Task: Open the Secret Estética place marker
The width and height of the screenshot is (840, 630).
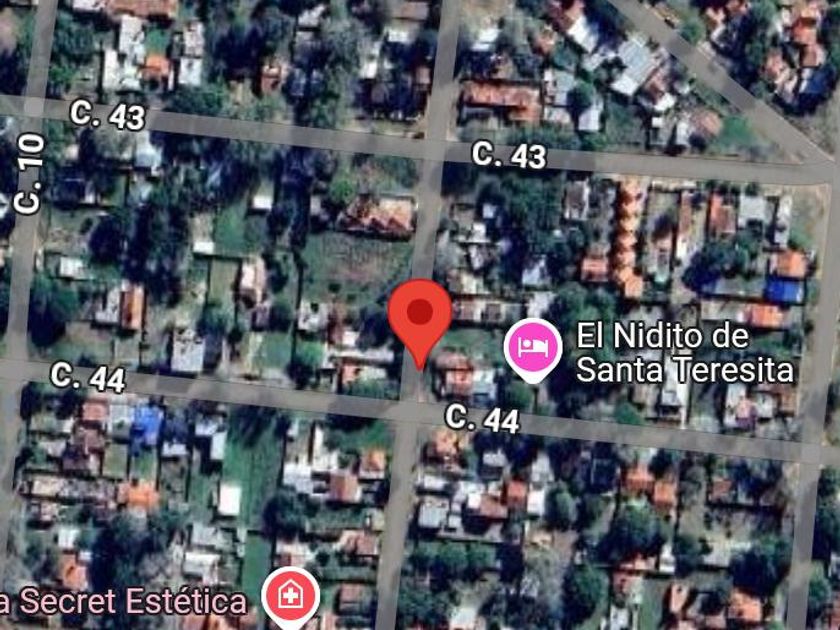Action: 290,596
